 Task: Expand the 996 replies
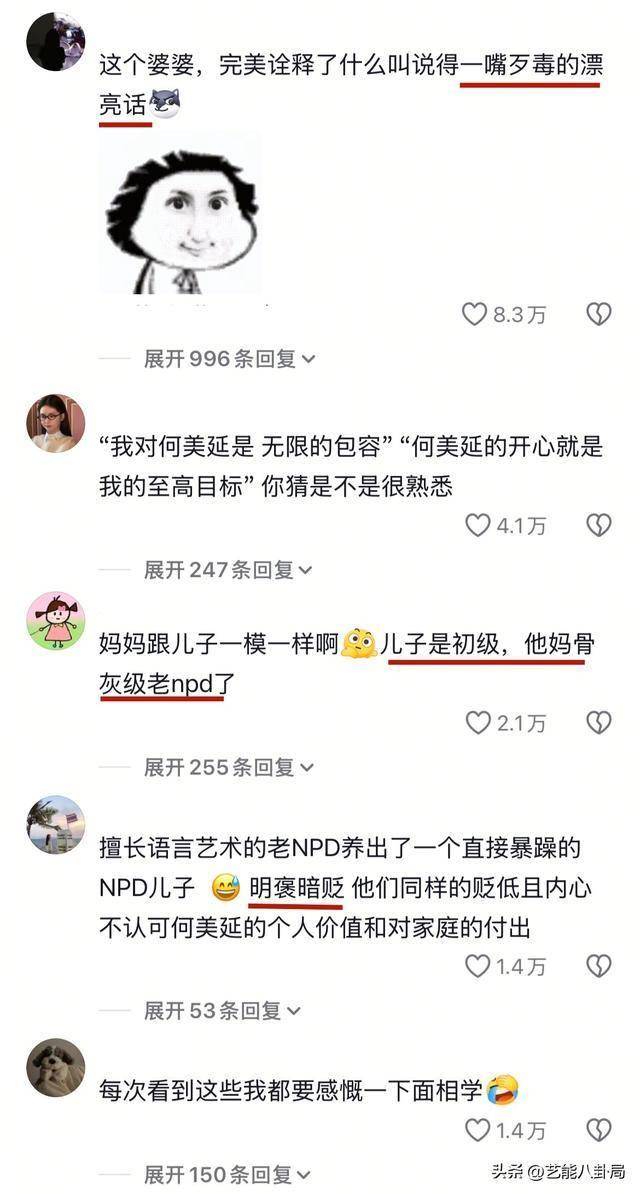(x=230, y=358)
